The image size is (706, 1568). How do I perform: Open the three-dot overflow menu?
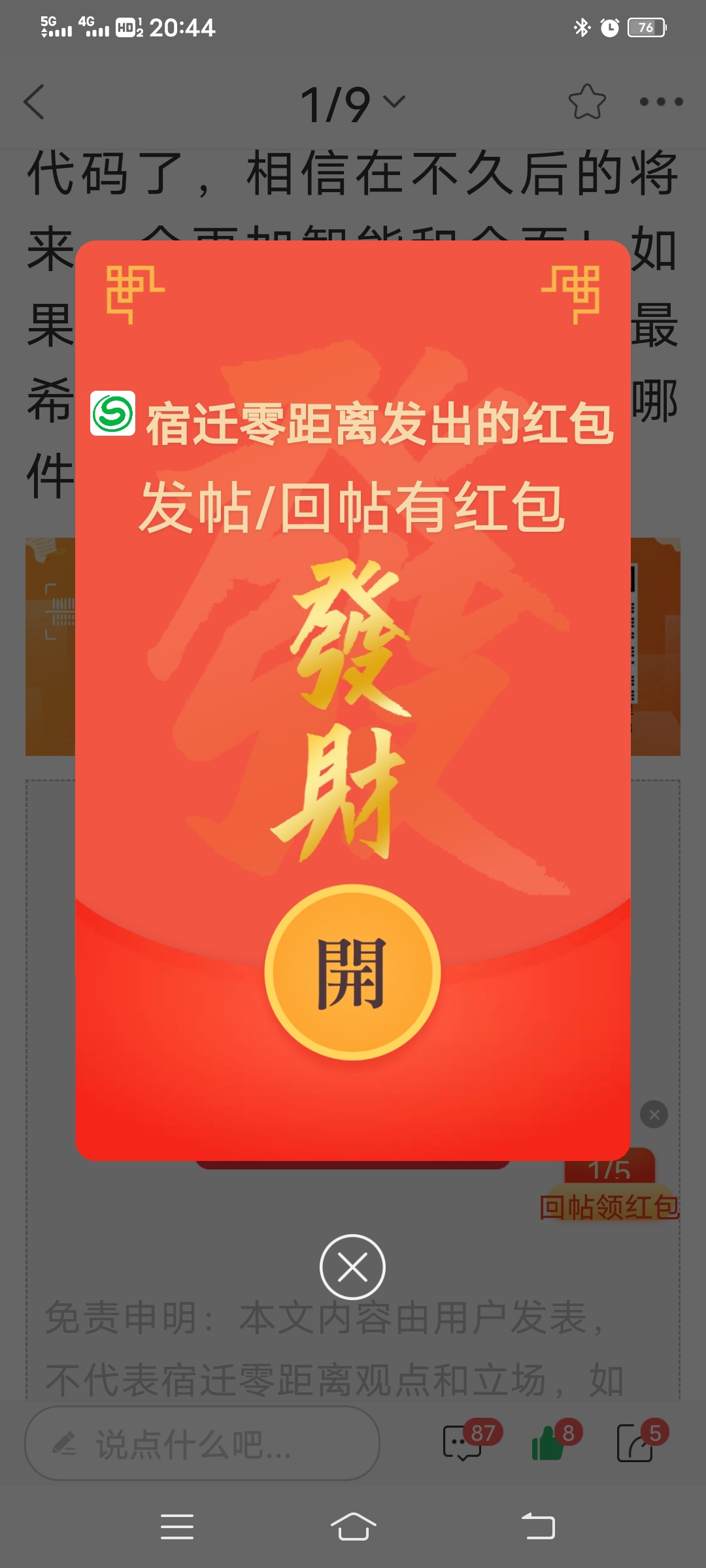coord(661,102)
